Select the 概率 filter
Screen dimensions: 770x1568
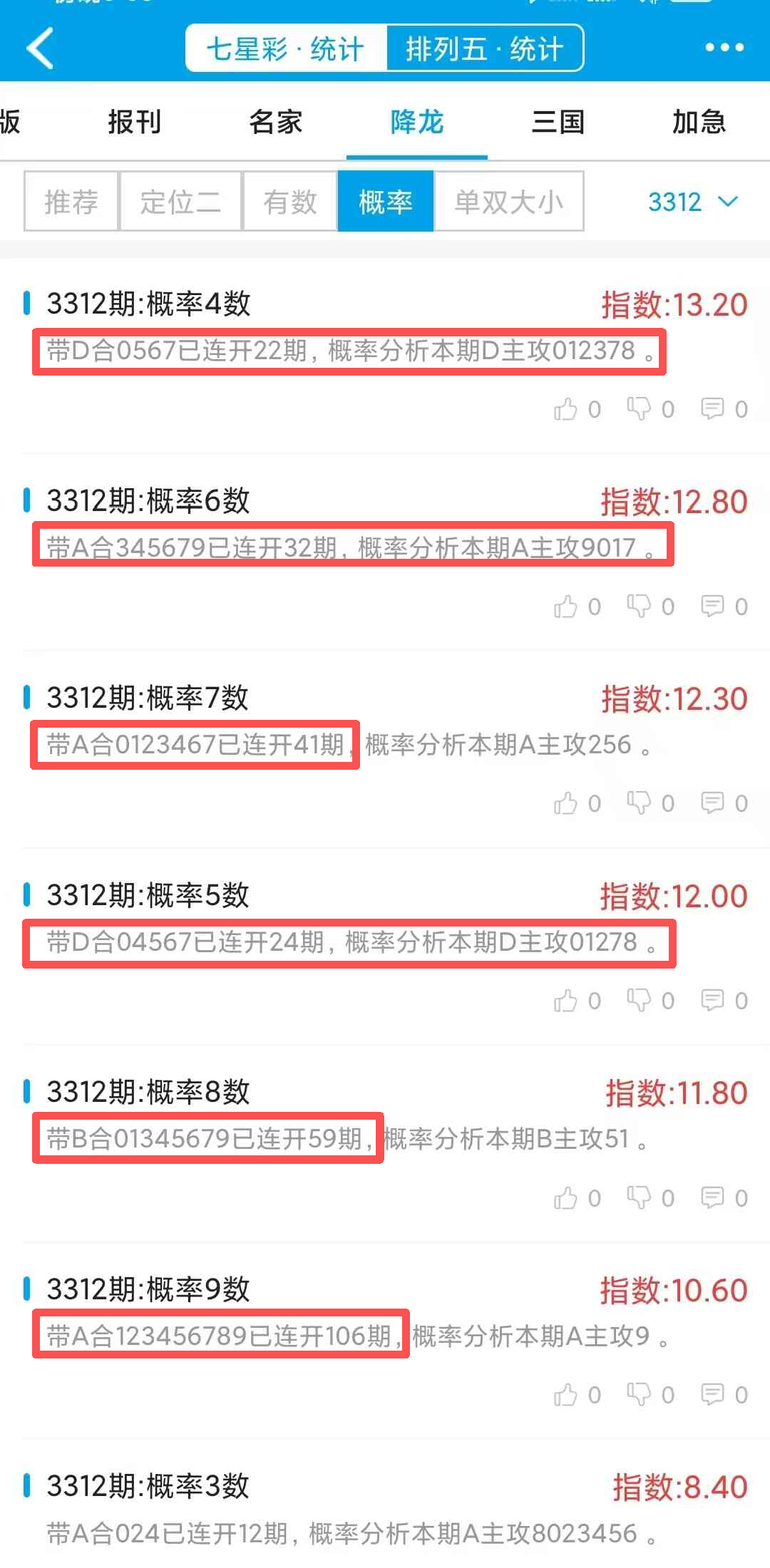(x=386, y=202)
